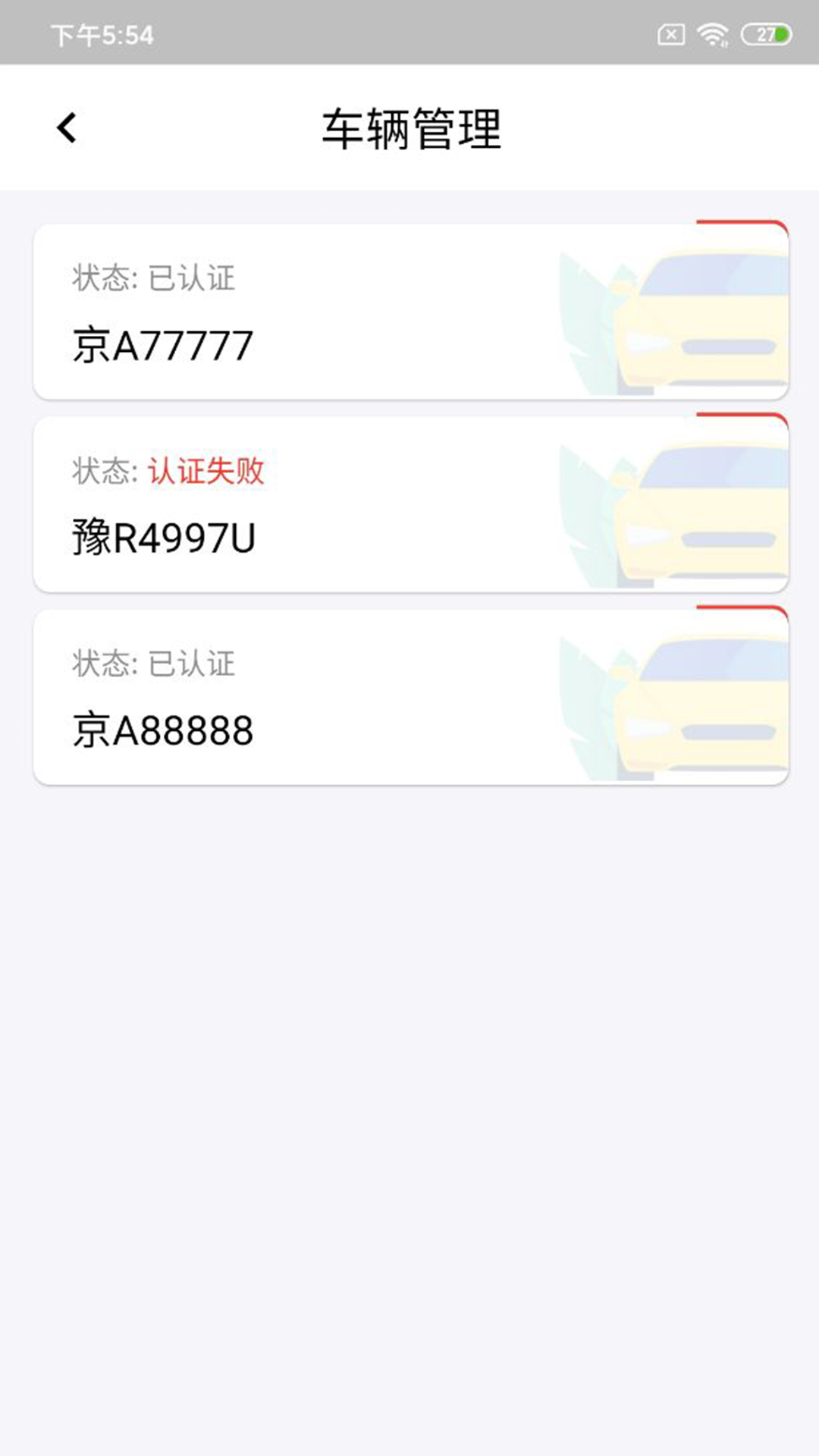Open the vehicle card 京A77777

click(411, 311)
